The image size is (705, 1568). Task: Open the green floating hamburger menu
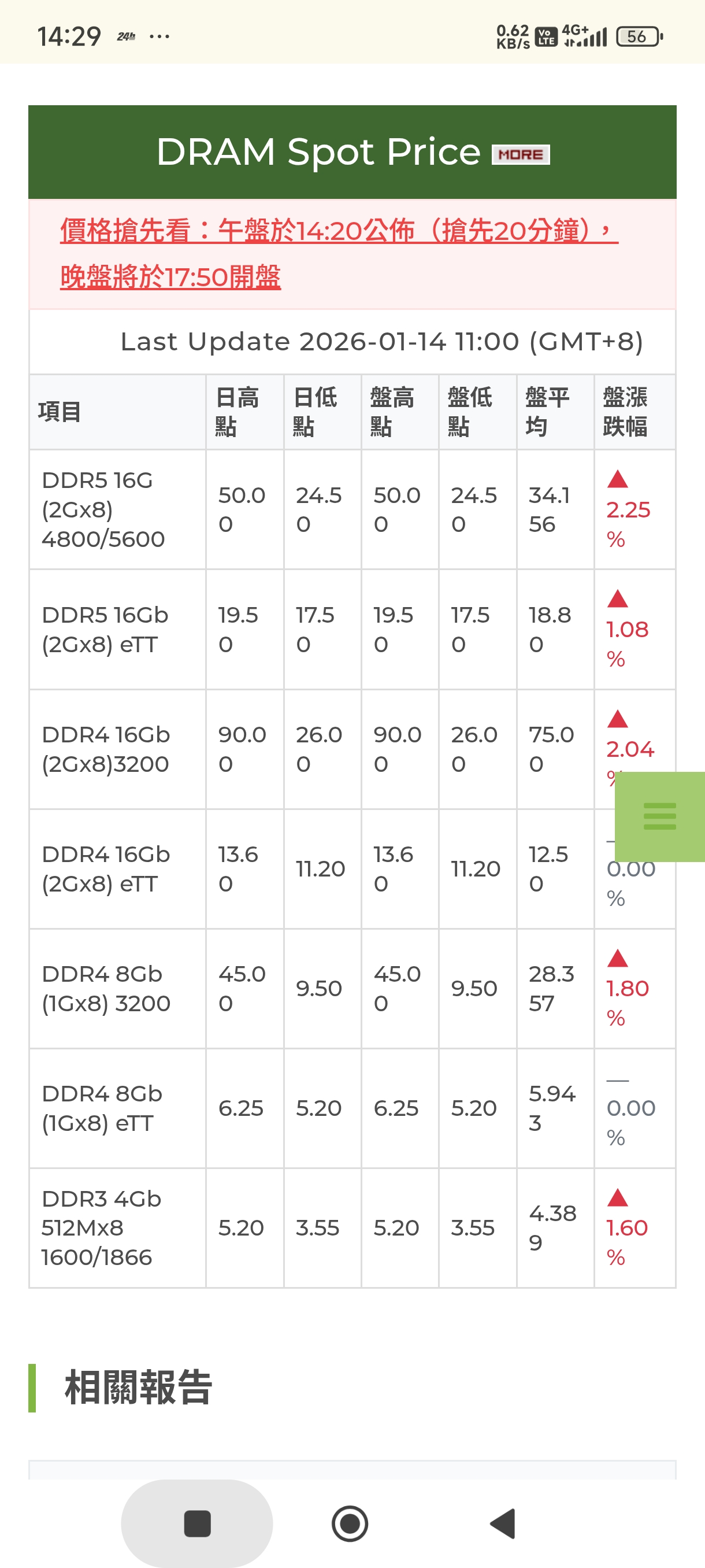(659, 816)
